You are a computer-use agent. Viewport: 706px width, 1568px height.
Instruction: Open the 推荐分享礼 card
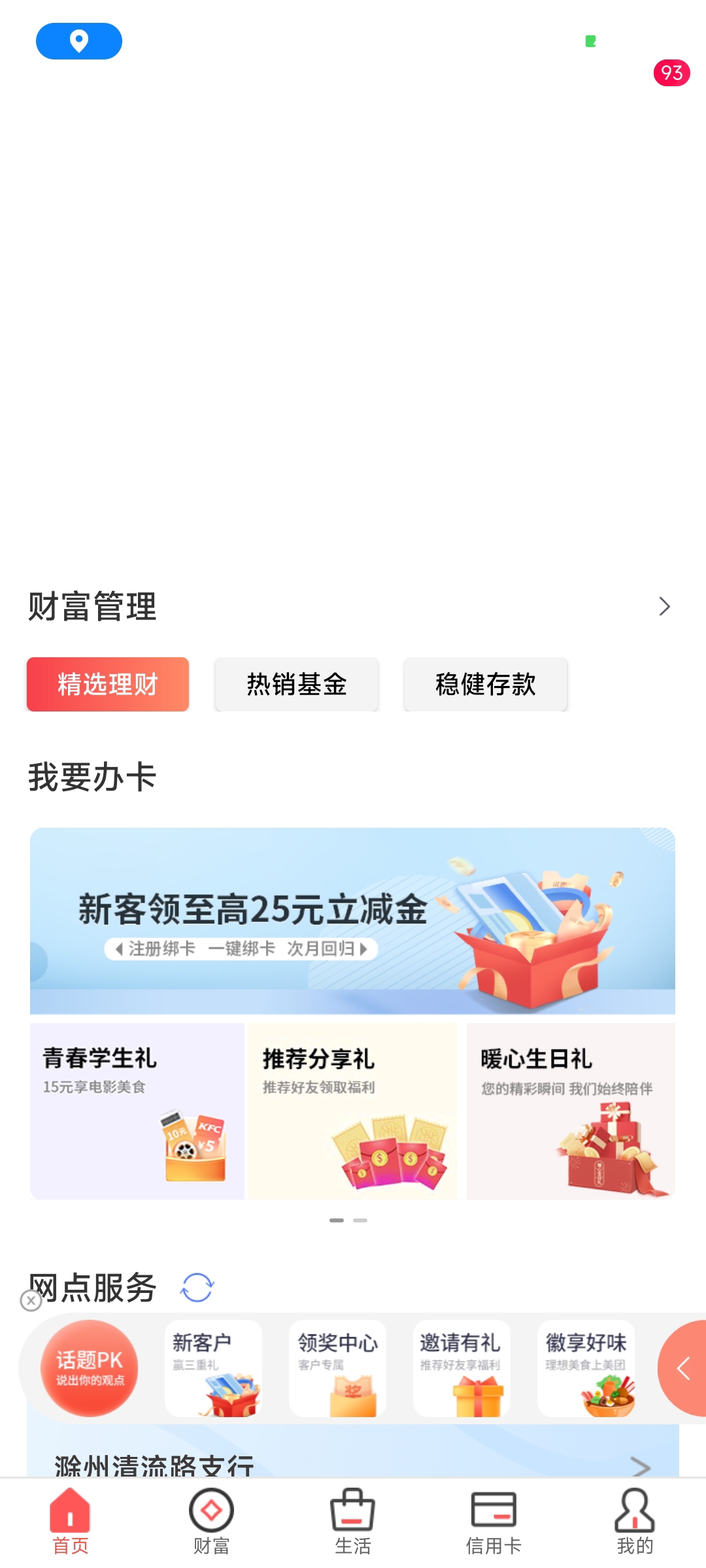click(x=352, y=1111)
